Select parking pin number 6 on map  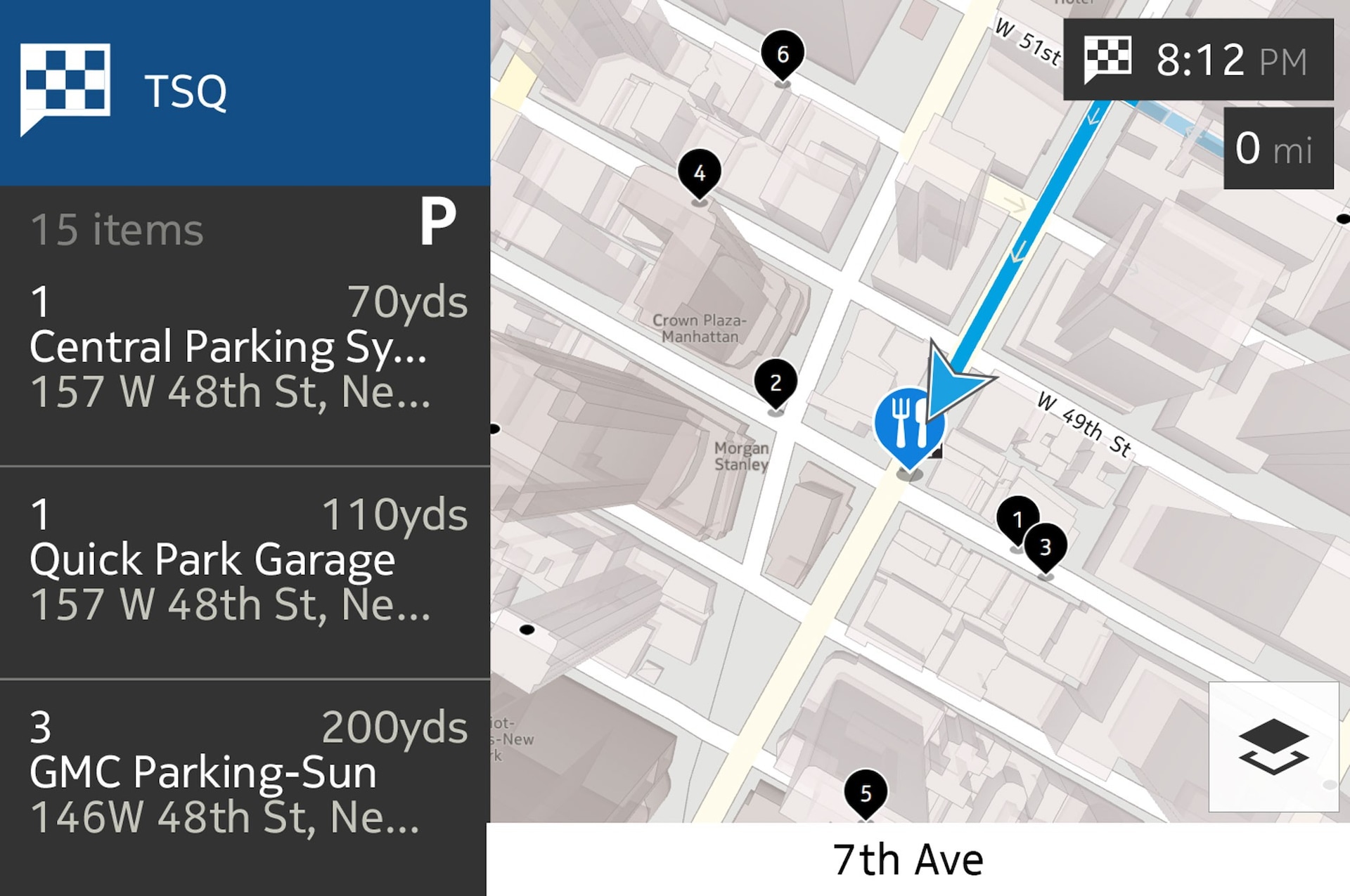click(x=783, y=54)
